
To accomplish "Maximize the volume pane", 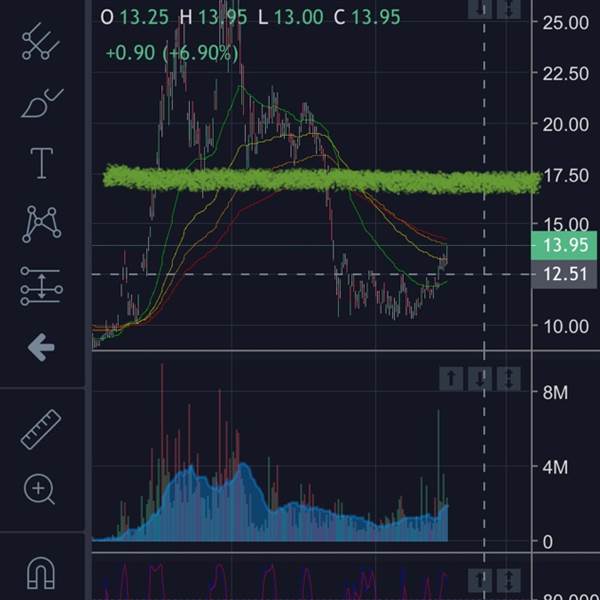I will 509,379.
